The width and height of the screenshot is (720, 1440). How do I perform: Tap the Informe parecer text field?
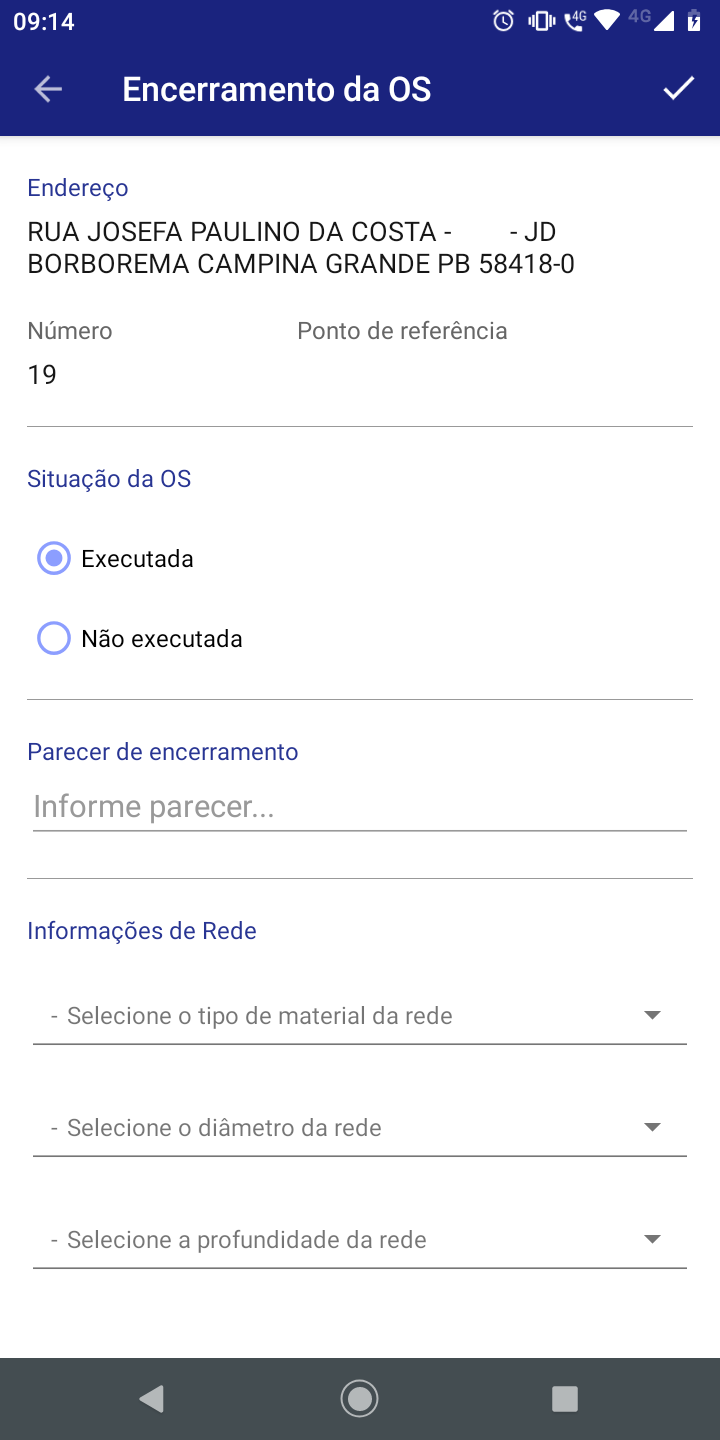360,805
